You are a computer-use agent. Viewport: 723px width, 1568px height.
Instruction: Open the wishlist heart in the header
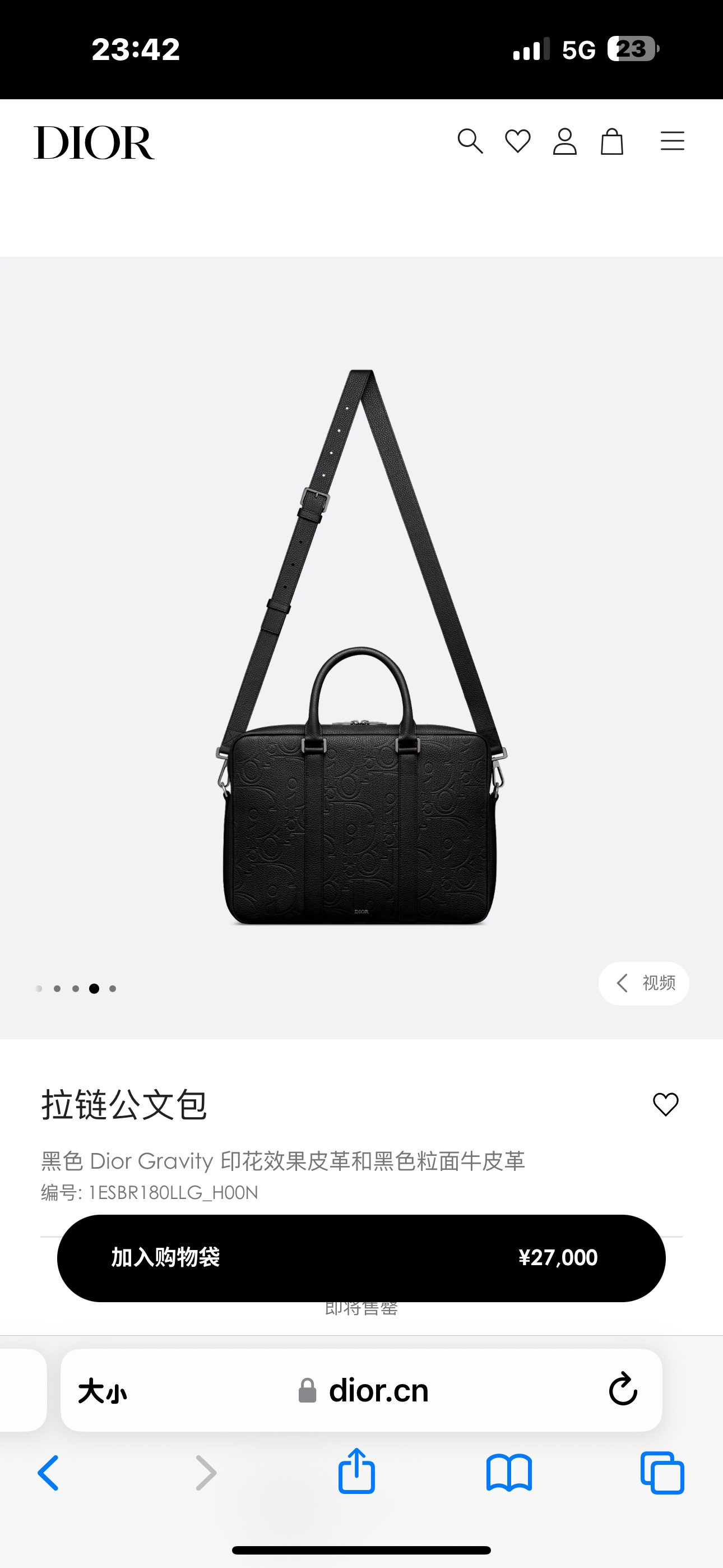point(518,141)
